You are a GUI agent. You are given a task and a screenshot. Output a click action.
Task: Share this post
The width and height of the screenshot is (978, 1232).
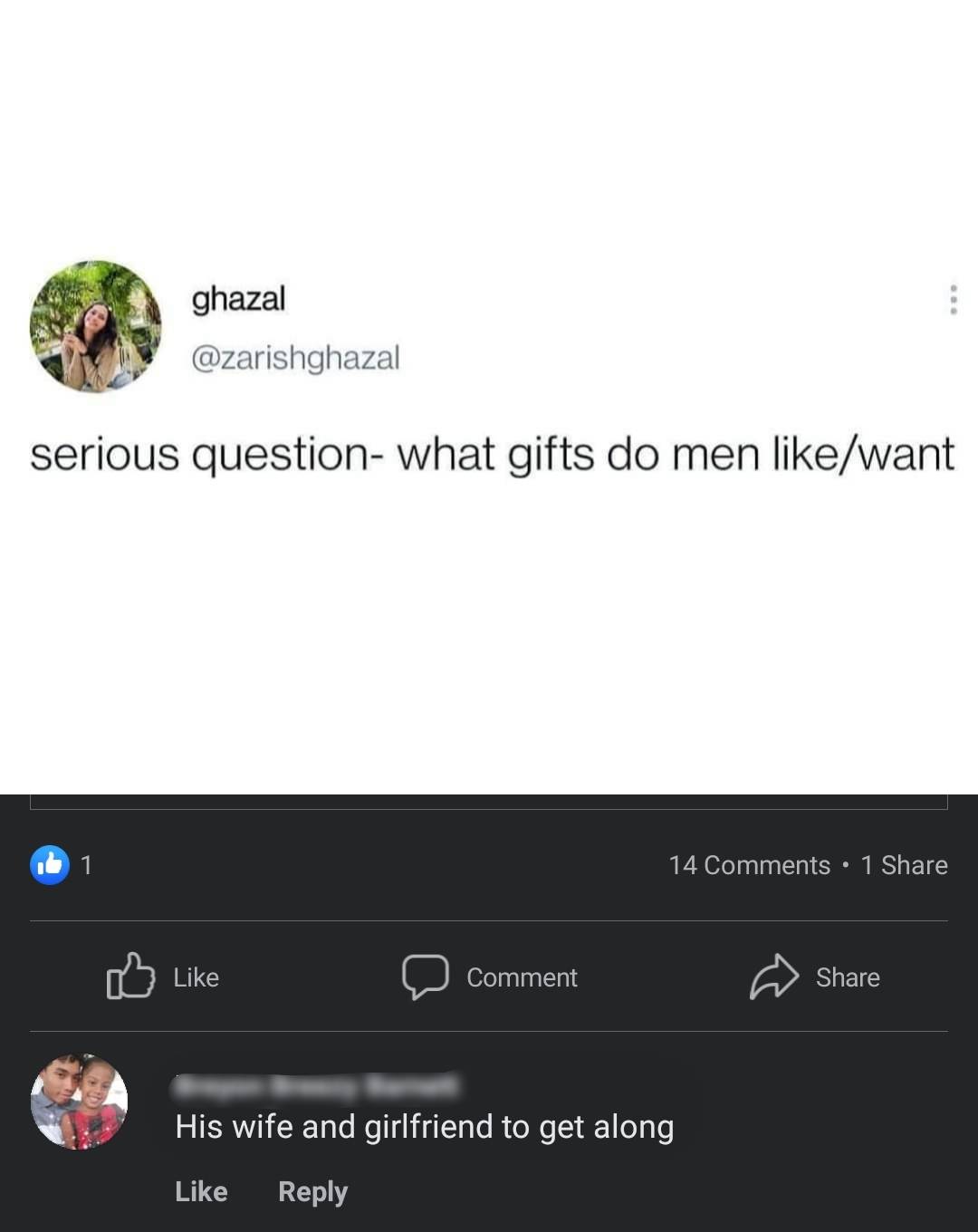(815, 977)
